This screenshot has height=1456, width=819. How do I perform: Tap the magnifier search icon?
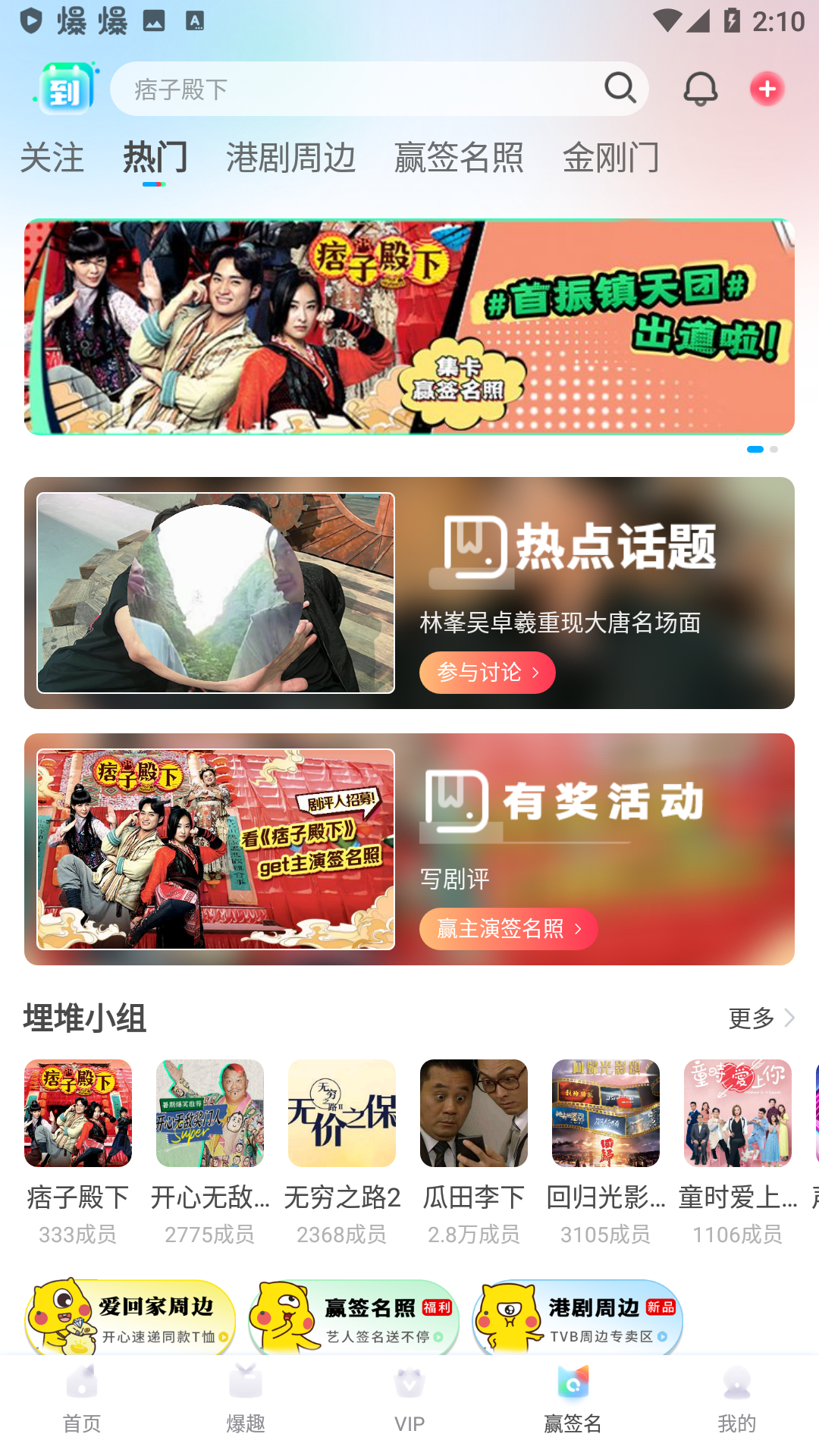[x=620, y=89]
